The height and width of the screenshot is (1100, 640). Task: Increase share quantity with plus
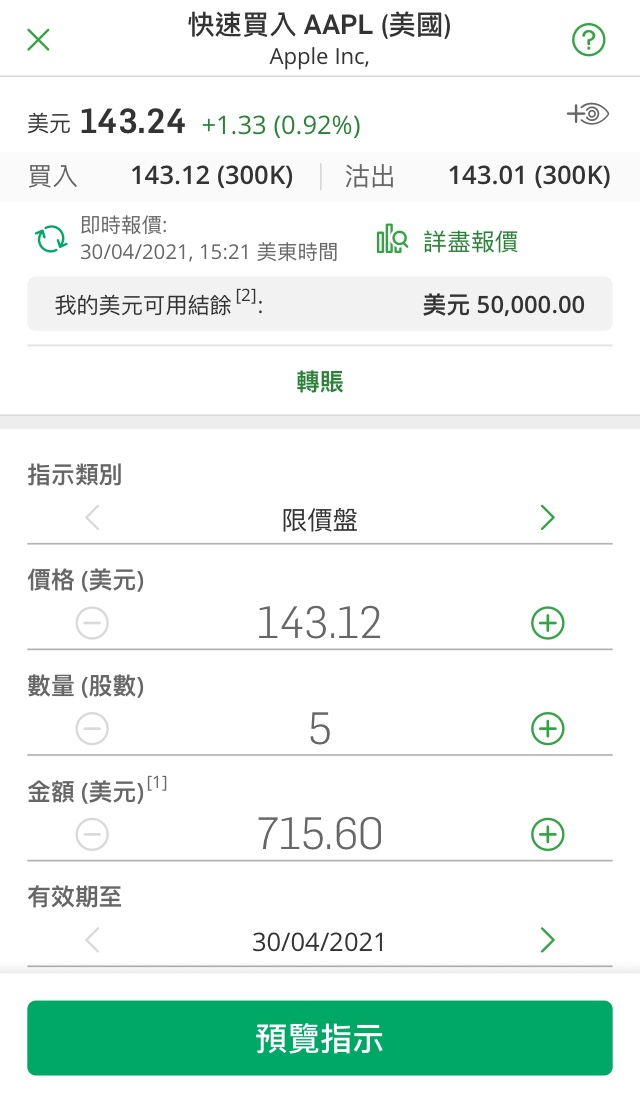tap(547, 729)
